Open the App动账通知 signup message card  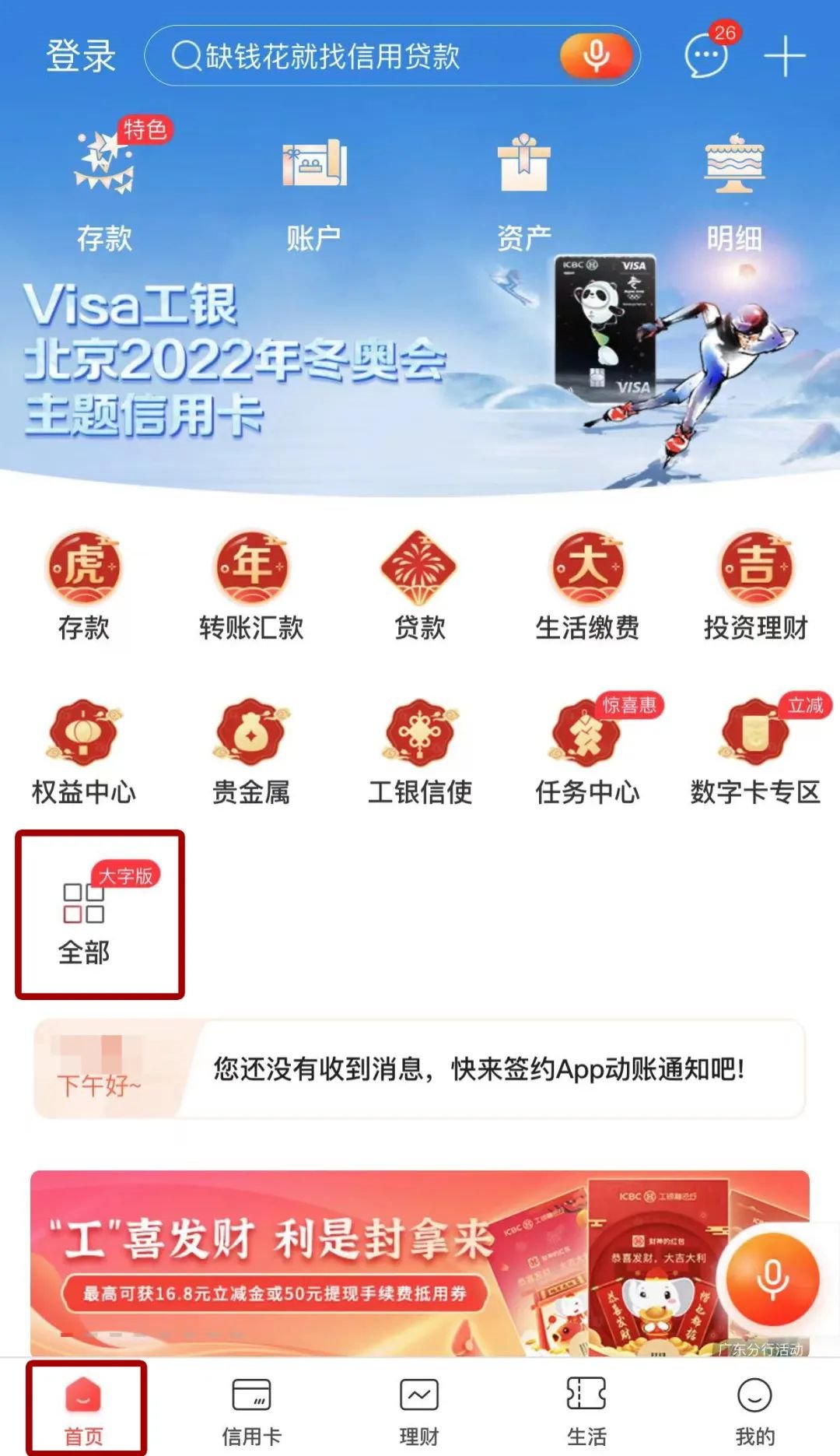[478, 1069]
